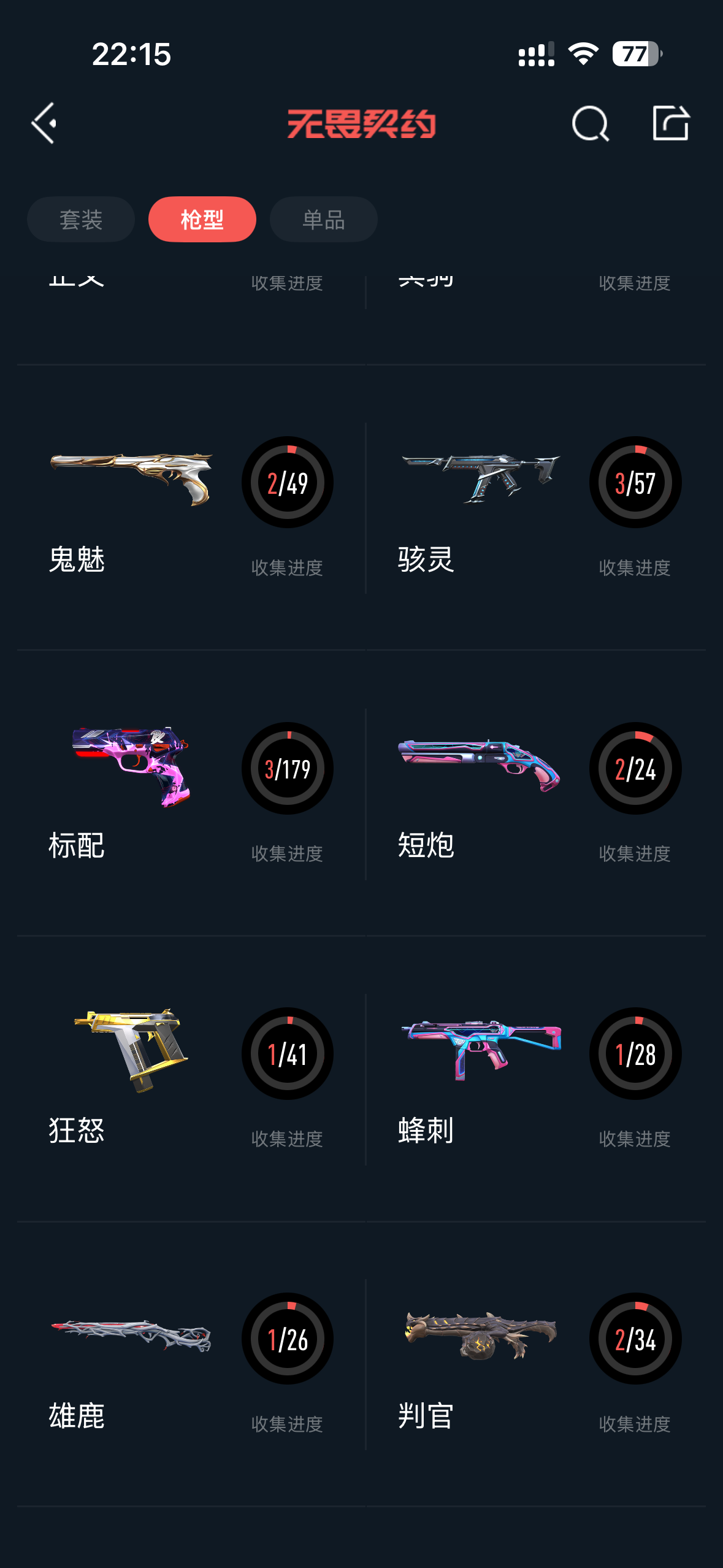Open the search icon
723x1568 pixels.
590,123
